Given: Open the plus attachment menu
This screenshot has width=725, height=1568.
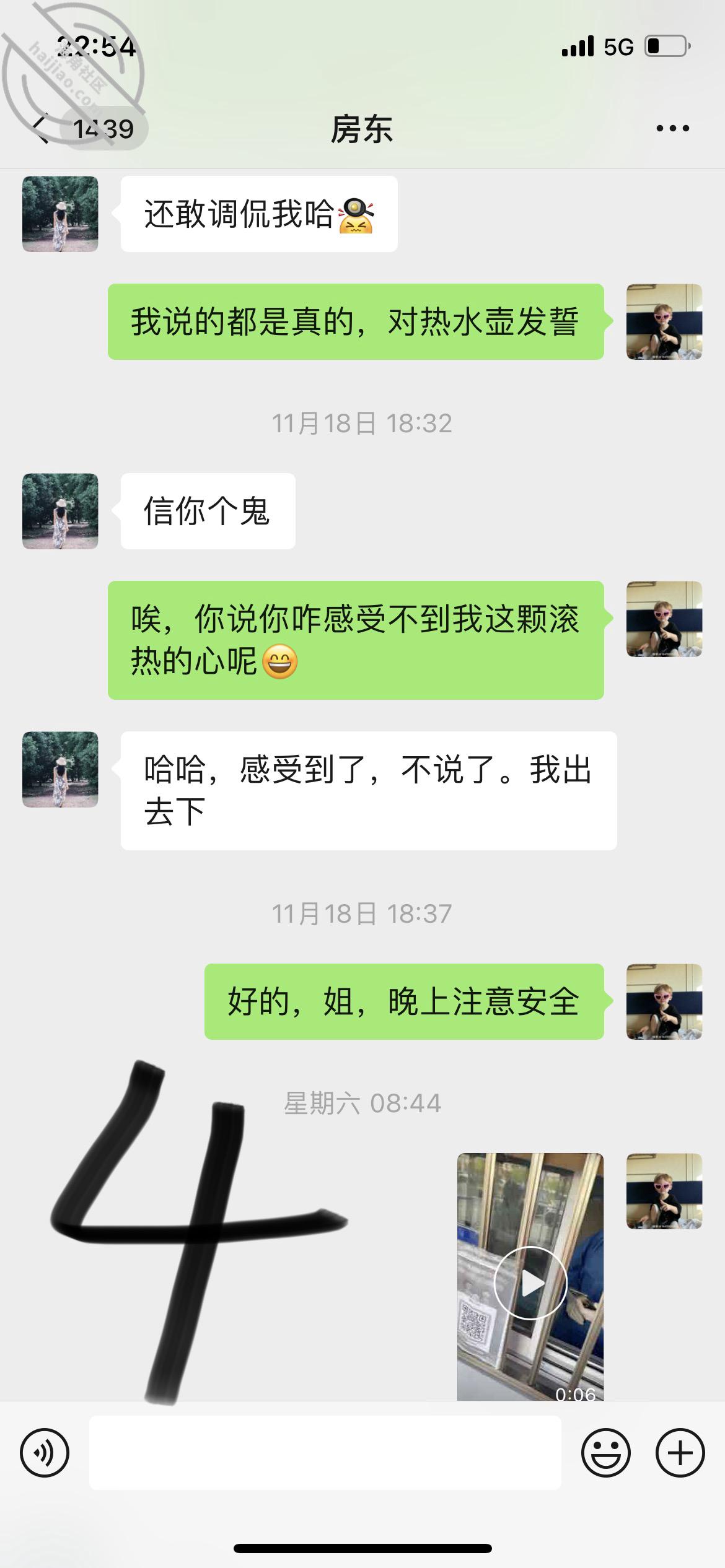Looking at the screenshot, I should tap(680, 1453).
